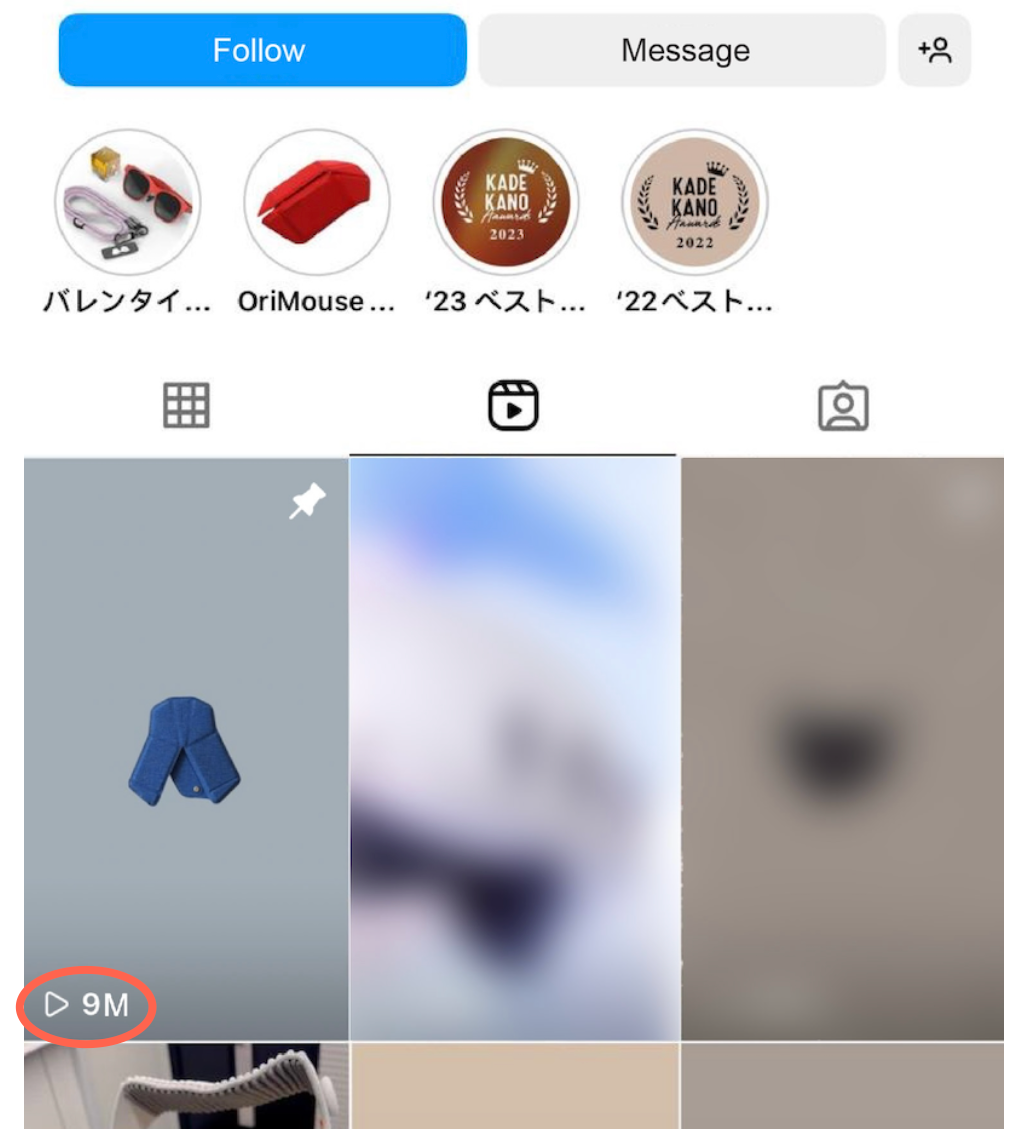Image resolution: width=1032 pixels, height=1132 pixels.
Task: Open the '23 ベスト highlight
Action: 505,203
